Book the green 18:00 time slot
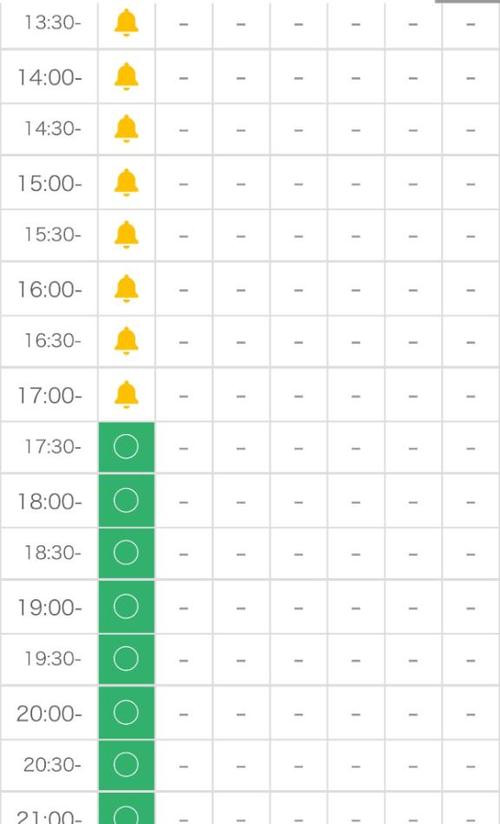Viewport: 500px width, 824px height. pyautogui.click(x=126, y=501)
